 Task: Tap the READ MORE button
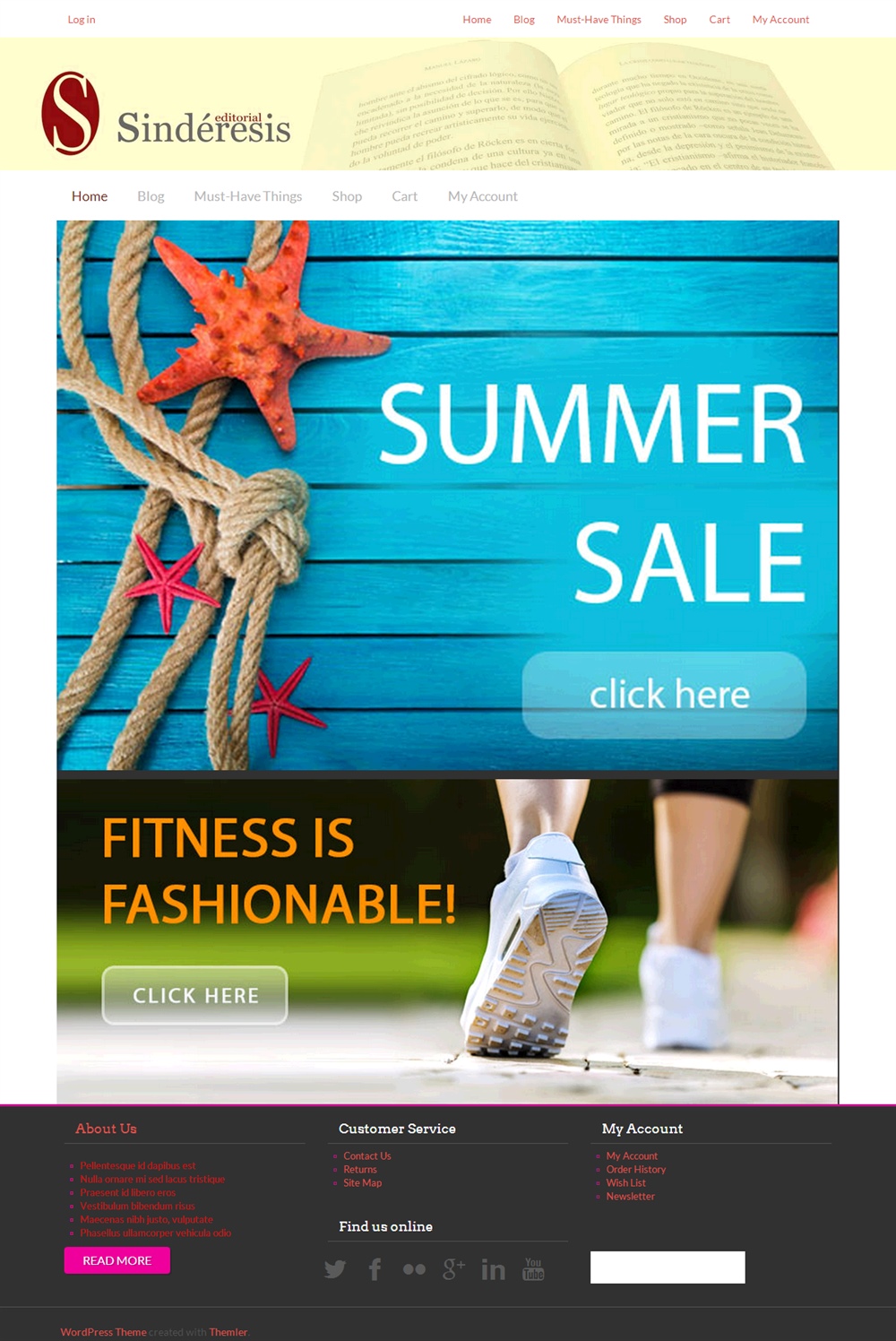coord(117,1260)
